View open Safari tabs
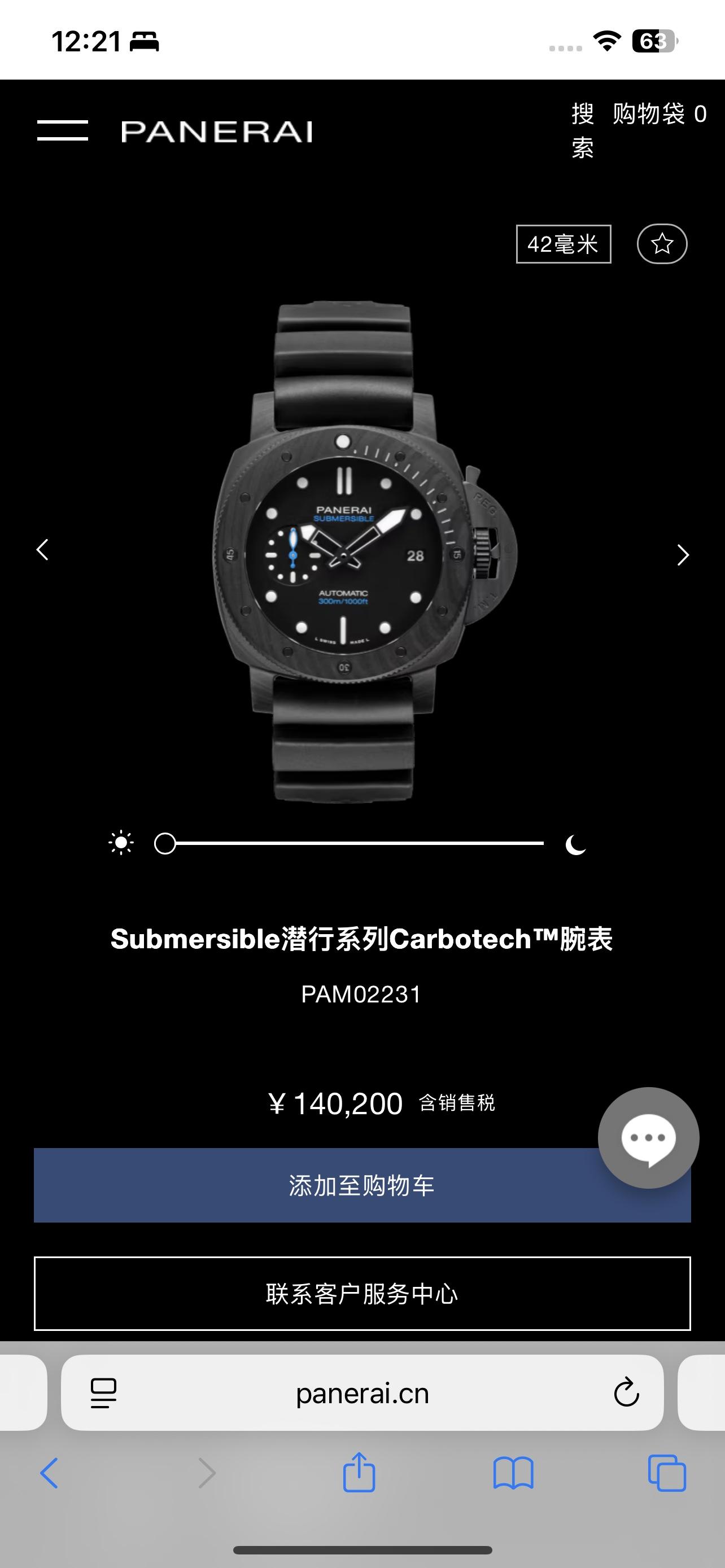 [x=667, y=1473]
